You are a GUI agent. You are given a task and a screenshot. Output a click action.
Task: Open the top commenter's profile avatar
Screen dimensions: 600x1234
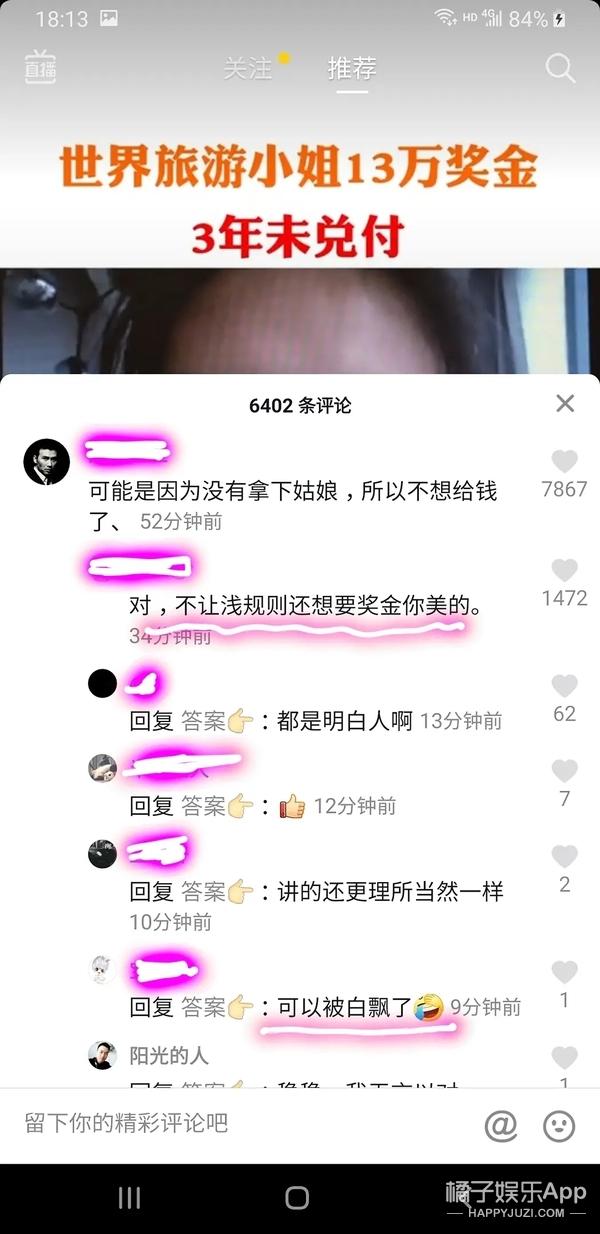[x=47, y=462]
